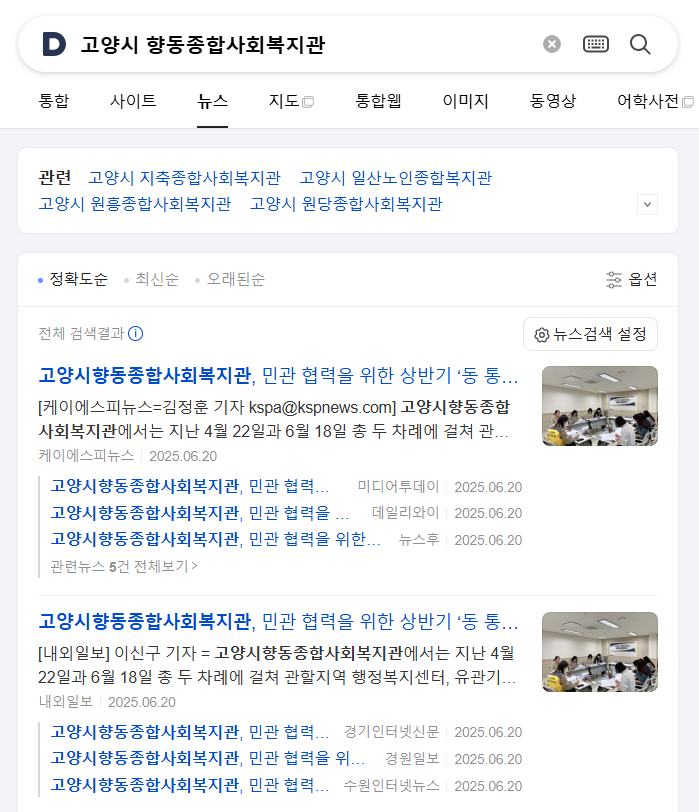699x812 pixels.
Task: Open the related article from 경기인터넷신문
Action: [190, 731]
